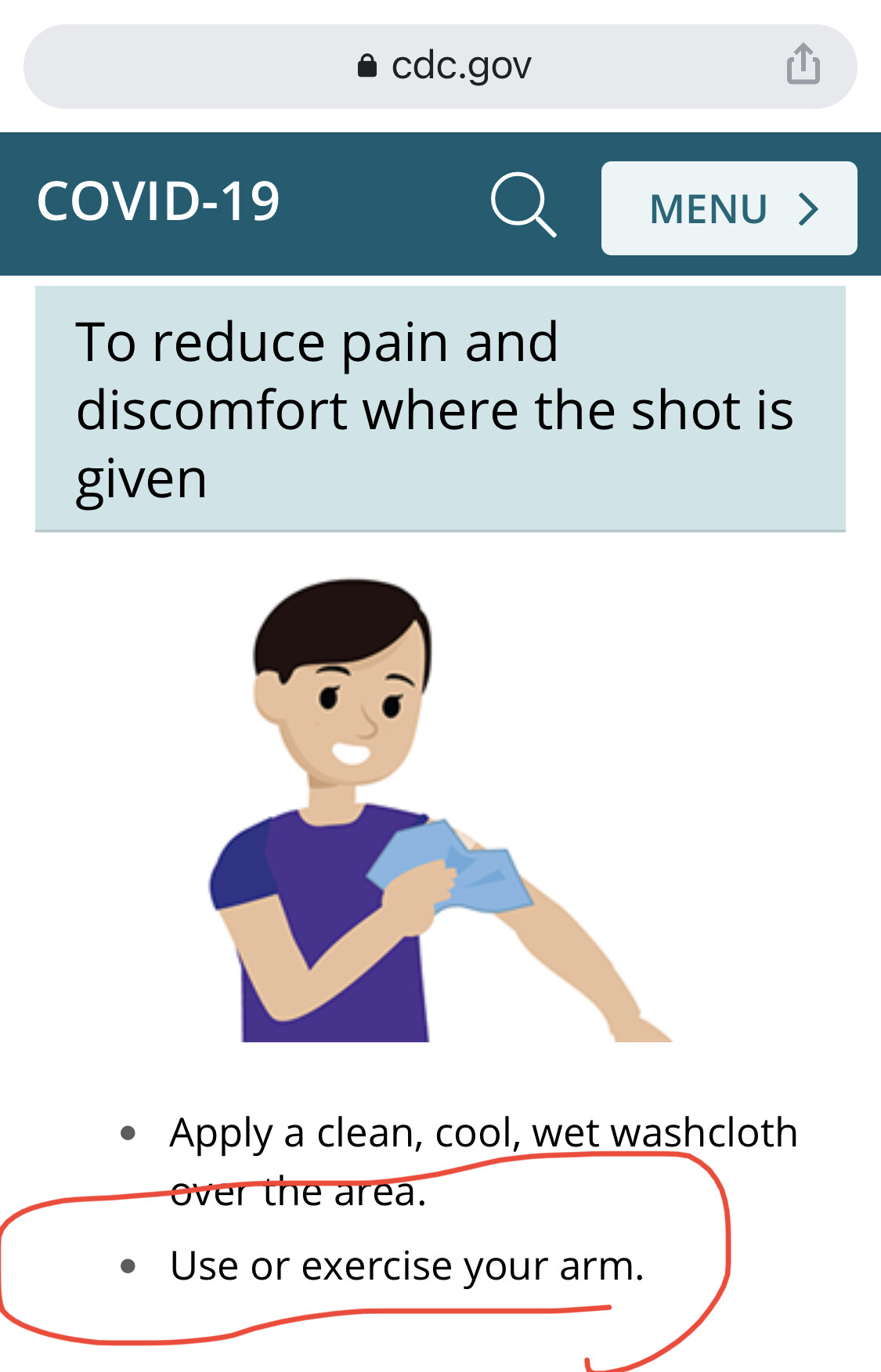Share this page from the browser
This screenshot has width=881, height=1372.
(803, 64)
